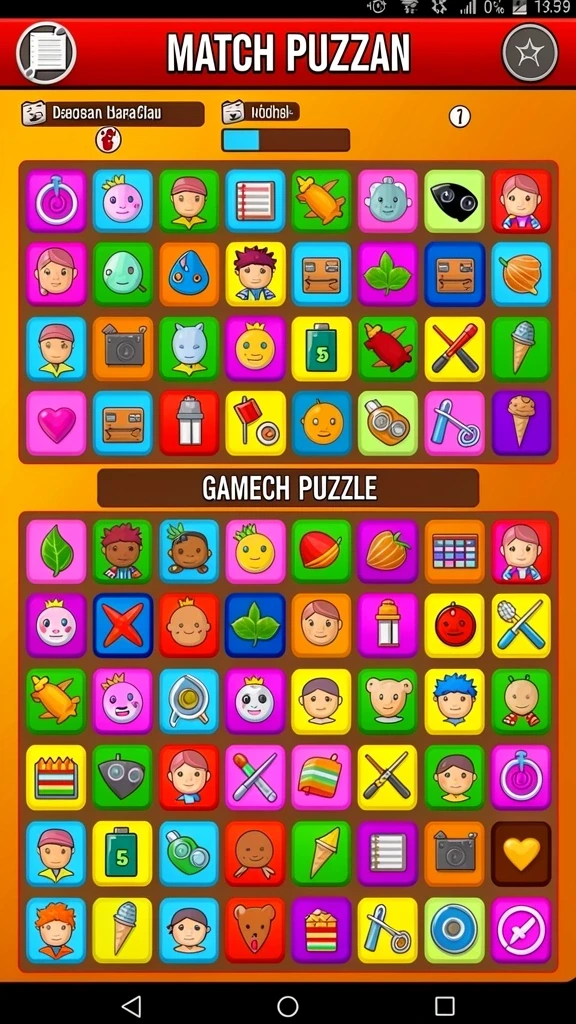576x1024 pixels.
Task: Open the notepad icon in the red header
Action: pos(46,52)
